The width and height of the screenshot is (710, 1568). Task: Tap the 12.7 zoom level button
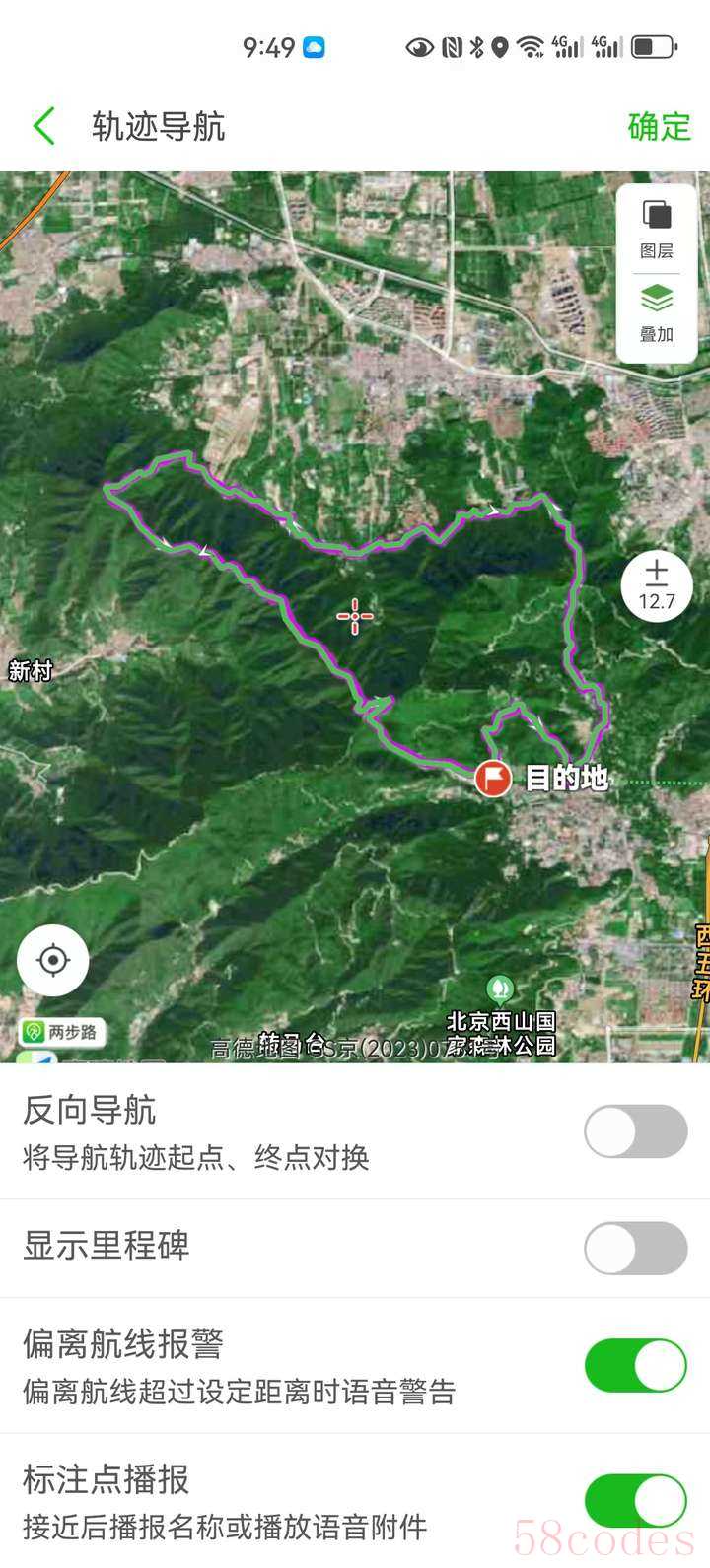tap(657, 586)
